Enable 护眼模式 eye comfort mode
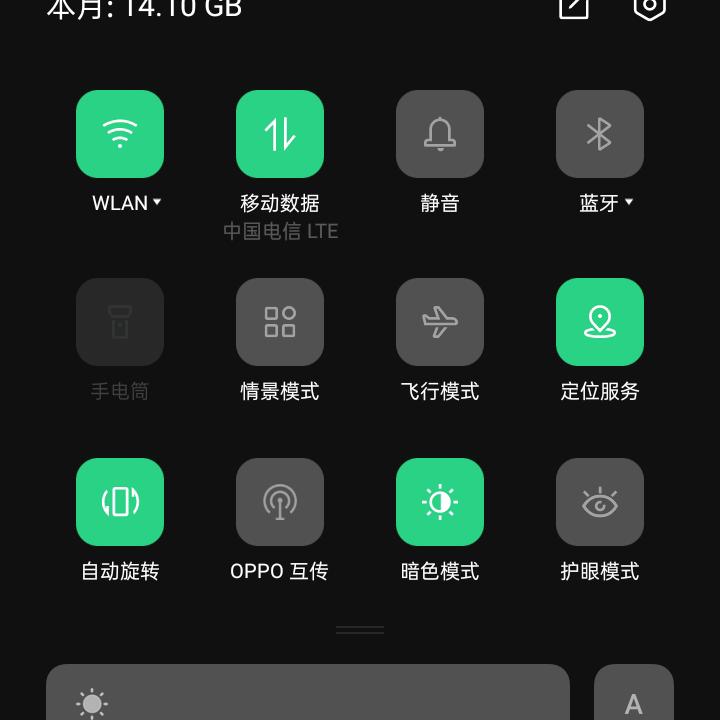This screenshot has height=720, width=720. pyautogui.click(x=600, y=502)
